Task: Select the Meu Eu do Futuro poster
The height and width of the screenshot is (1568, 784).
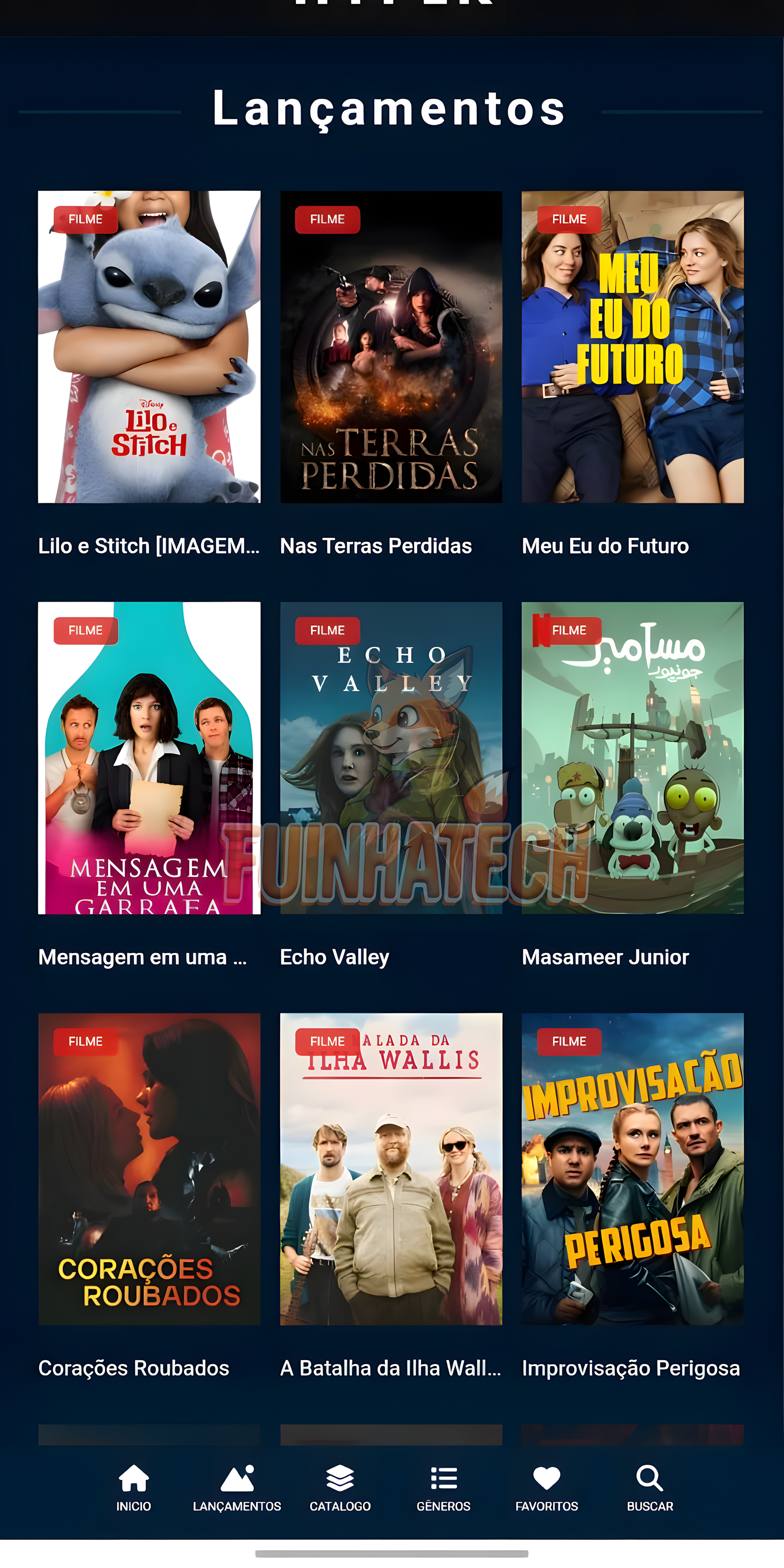Action: 633,347
